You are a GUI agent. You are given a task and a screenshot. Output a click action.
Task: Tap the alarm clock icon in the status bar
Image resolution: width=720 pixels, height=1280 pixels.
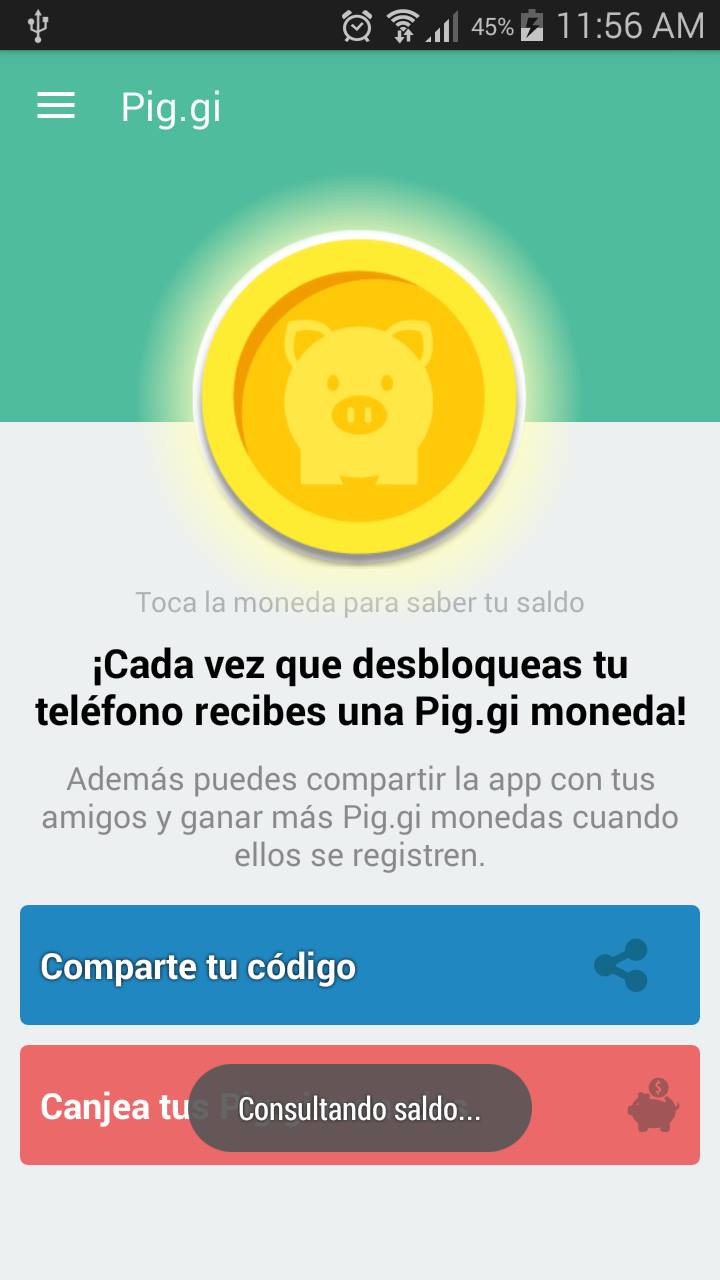(355, 25)
